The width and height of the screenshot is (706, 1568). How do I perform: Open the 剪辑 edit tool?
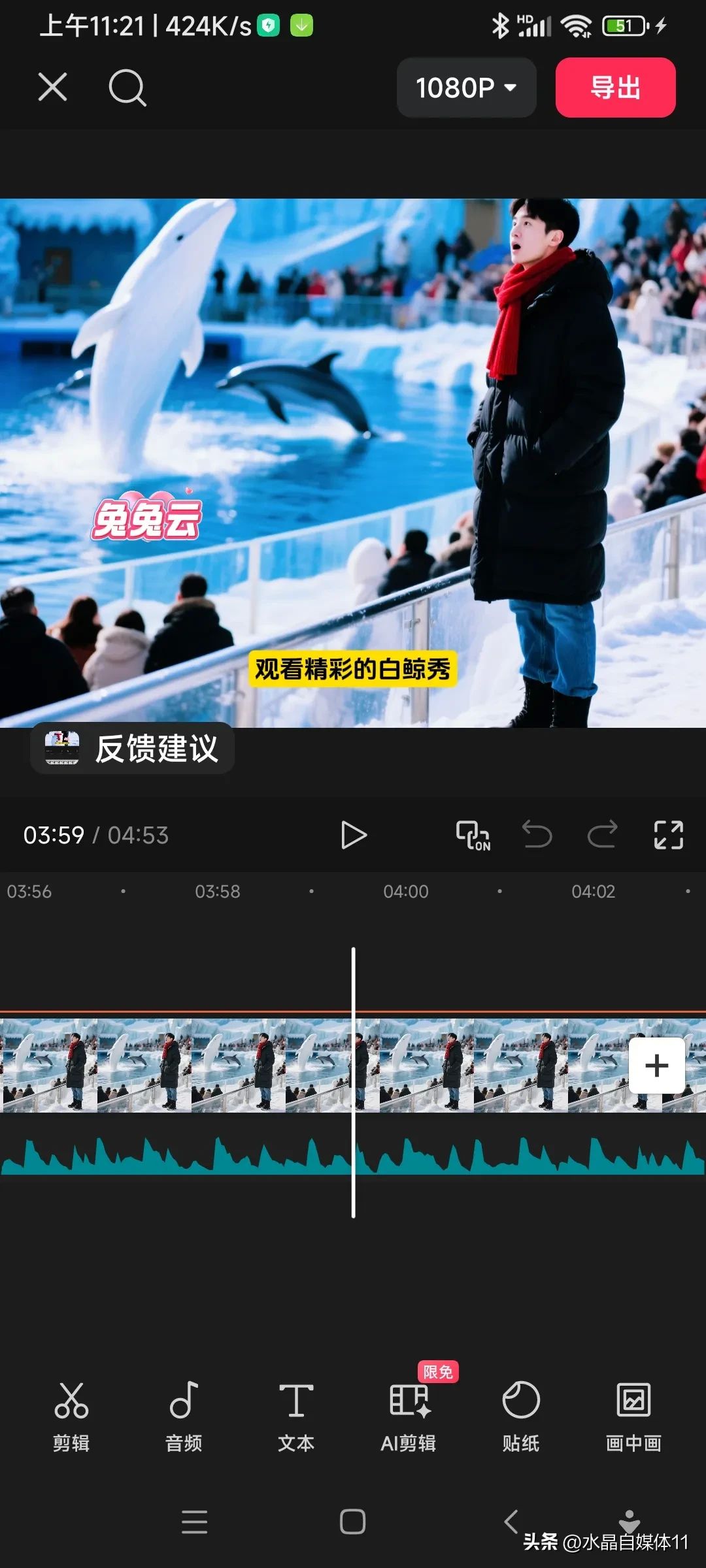click(x=71, y=1416)
